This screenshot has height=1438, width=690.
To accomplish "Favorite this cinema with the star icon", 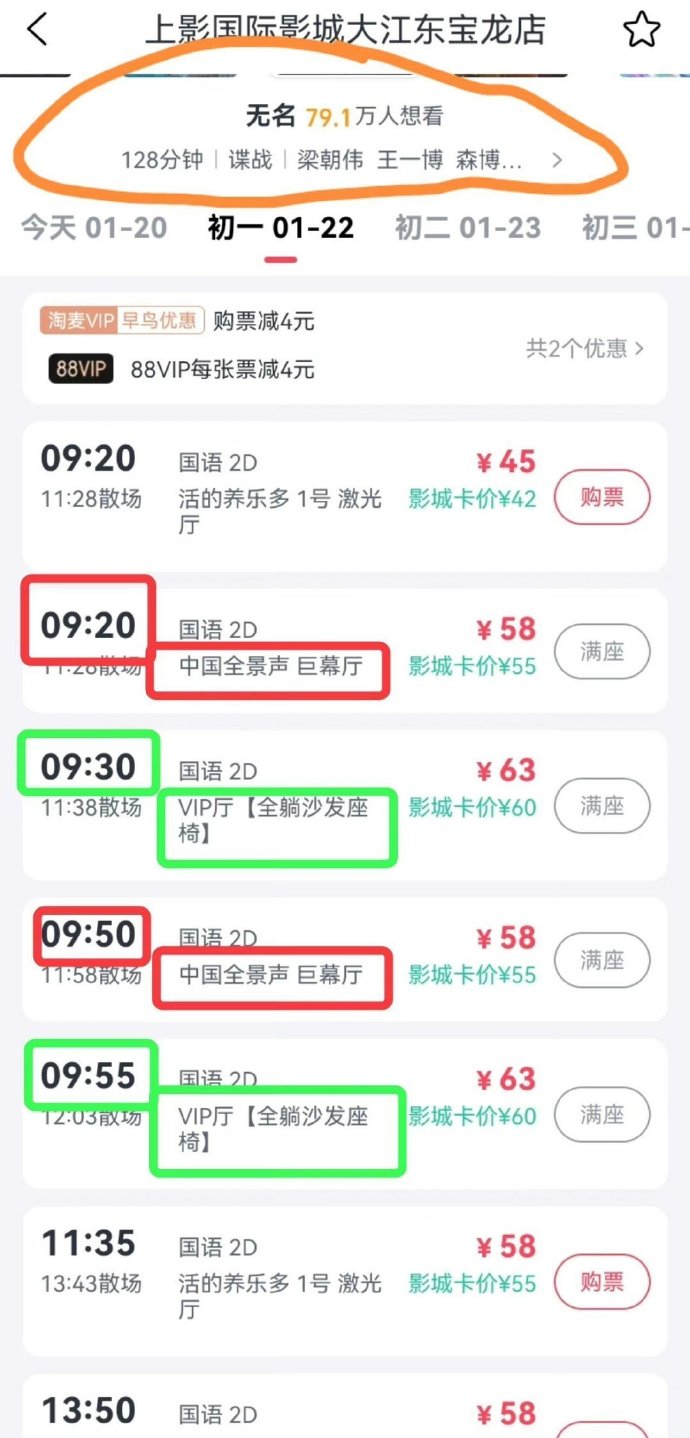I will tap(641, 31).
